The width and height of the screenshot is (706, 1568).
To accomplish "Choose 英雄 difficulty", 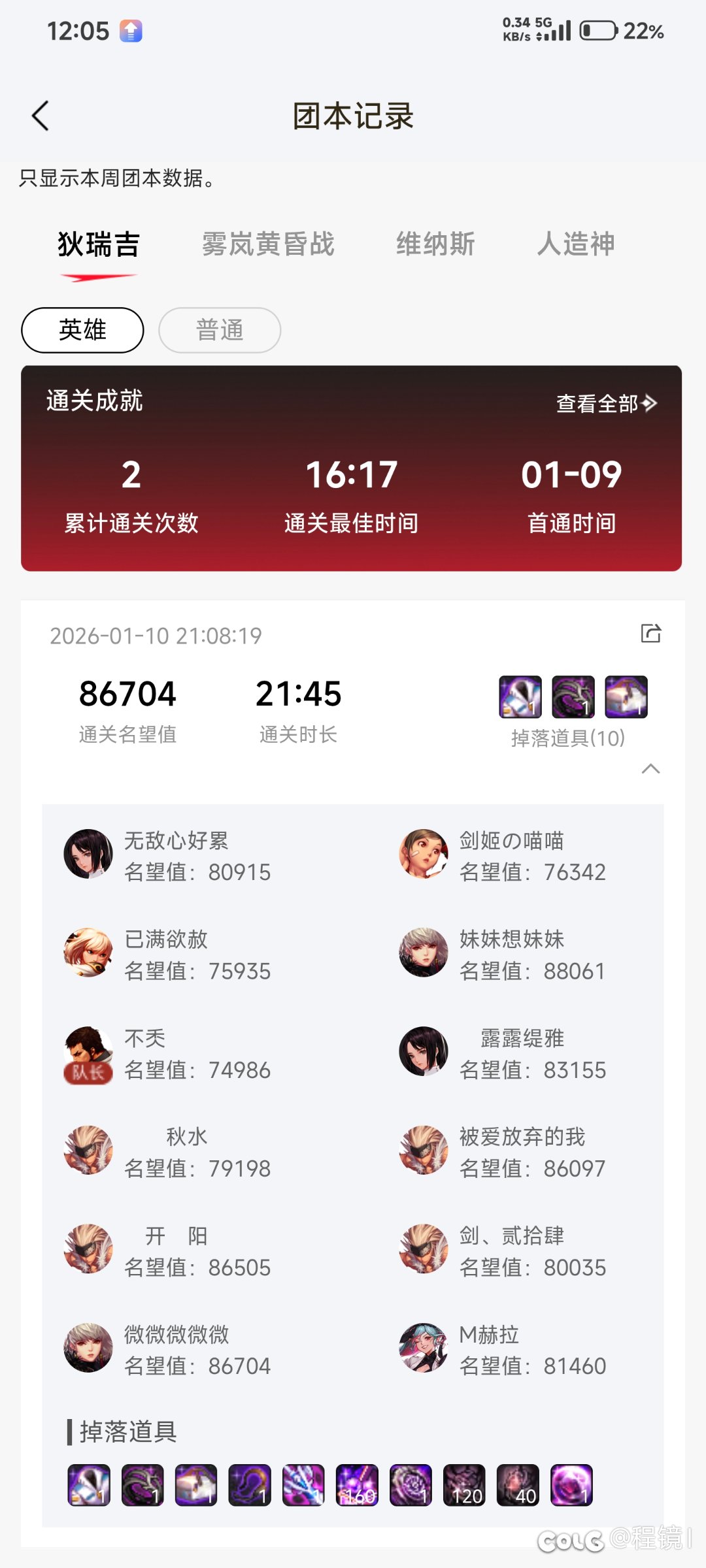I will pos(83,330).
